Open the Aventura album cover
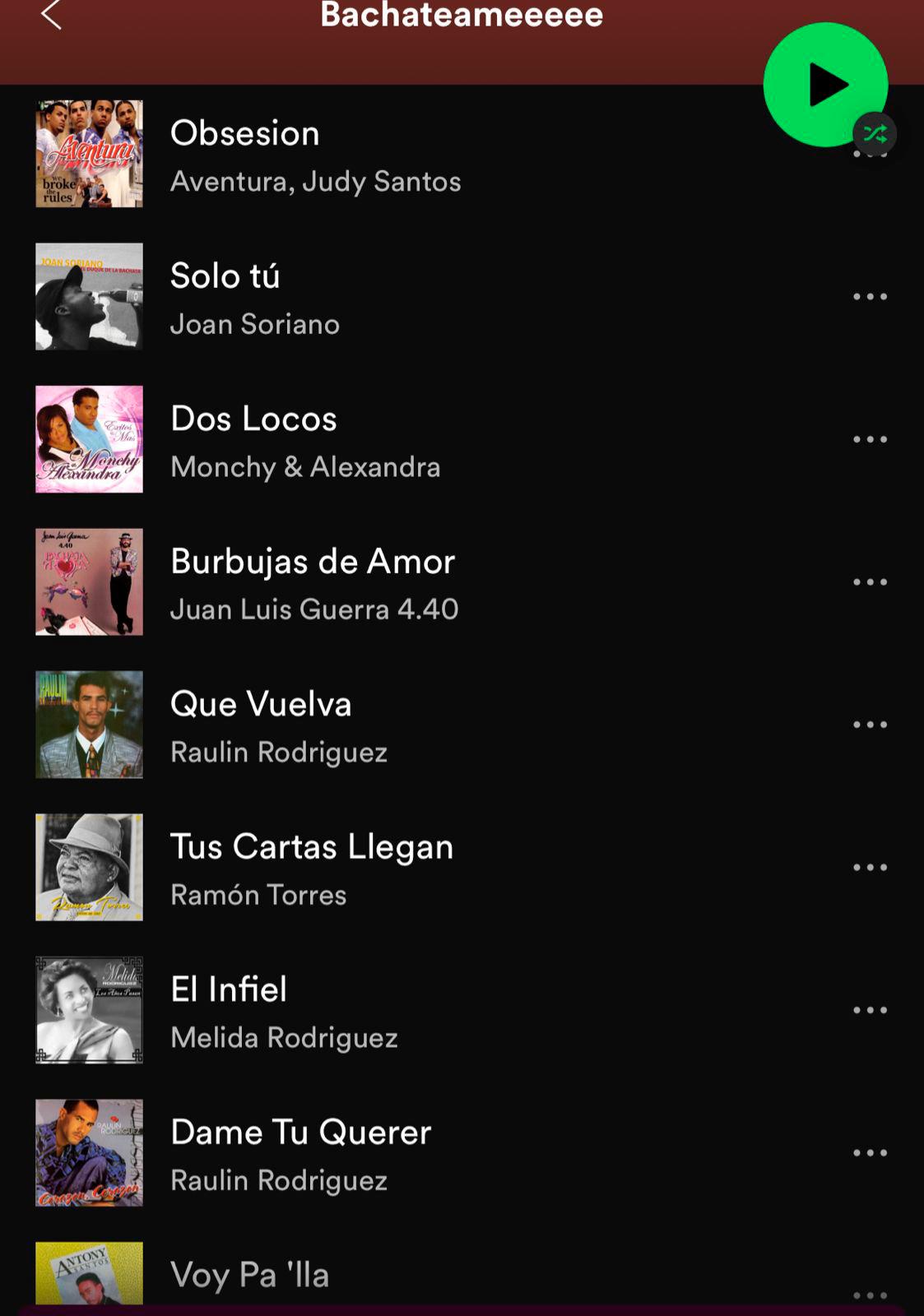The width and height of the screenshot is (924, 1316). 89,154
